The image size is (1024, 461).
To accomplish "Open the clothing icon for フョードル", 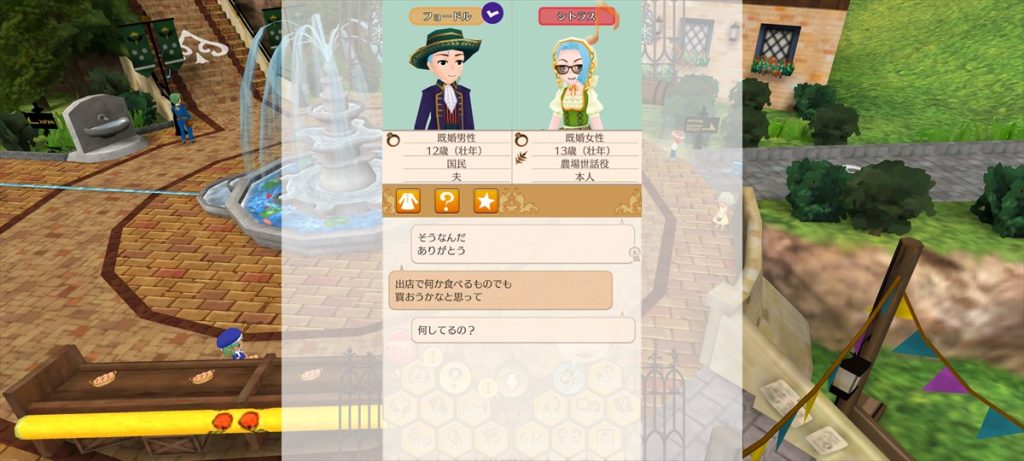I will [x=407, y=201].
